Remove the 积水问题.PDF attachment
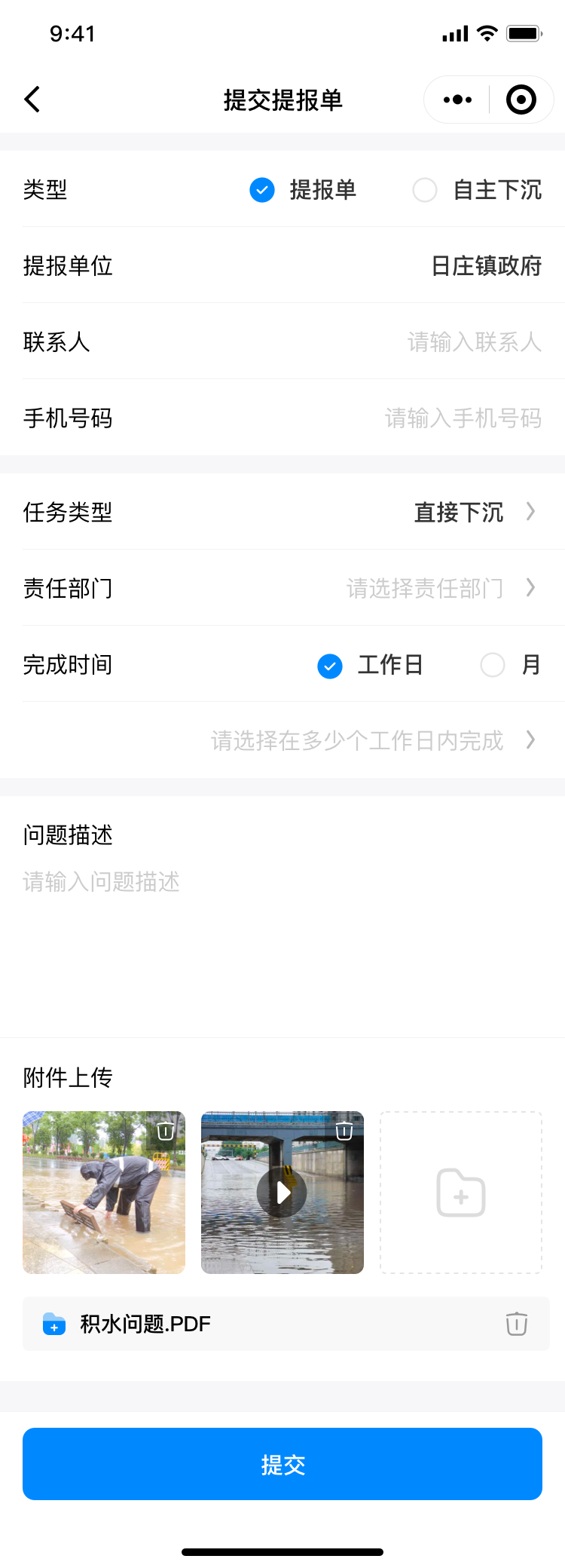565x1568 pixels. (x=516, y=1324)
